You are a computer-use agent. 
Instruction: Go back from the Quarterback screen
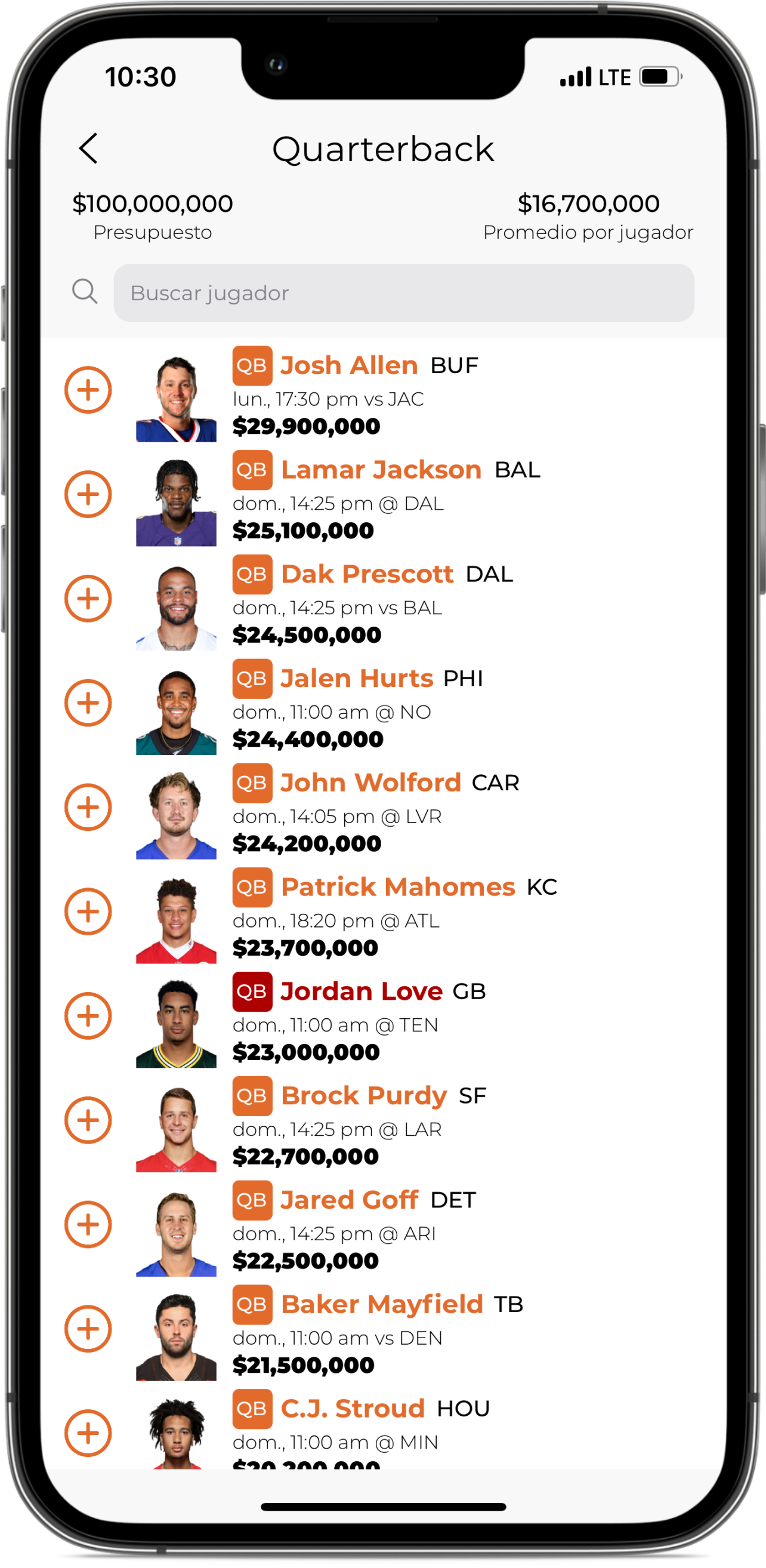tap(88, 149)
